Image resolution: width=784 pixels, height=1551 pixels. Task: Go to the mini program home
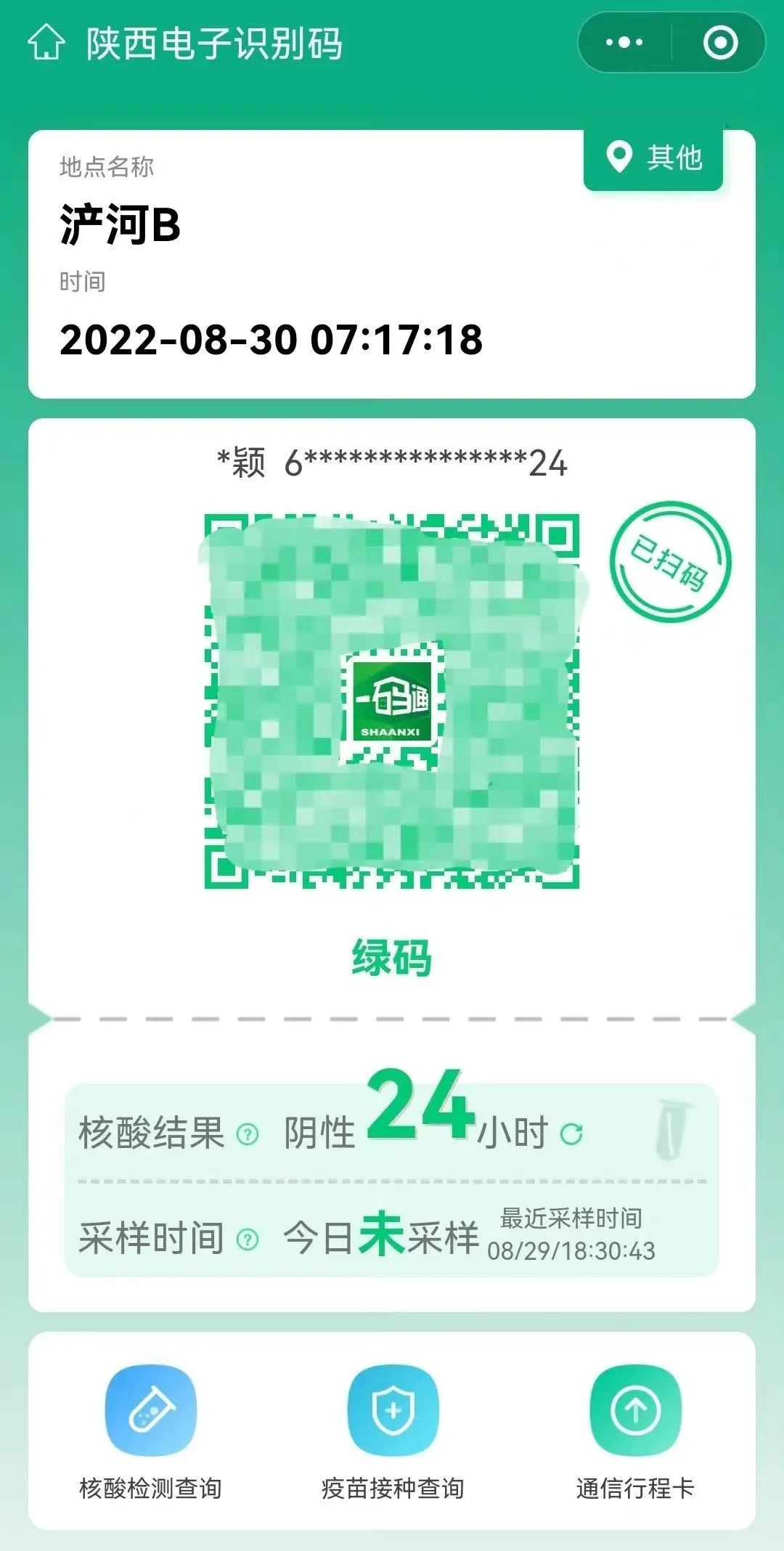pyautogui.click(x=46, y=43)
